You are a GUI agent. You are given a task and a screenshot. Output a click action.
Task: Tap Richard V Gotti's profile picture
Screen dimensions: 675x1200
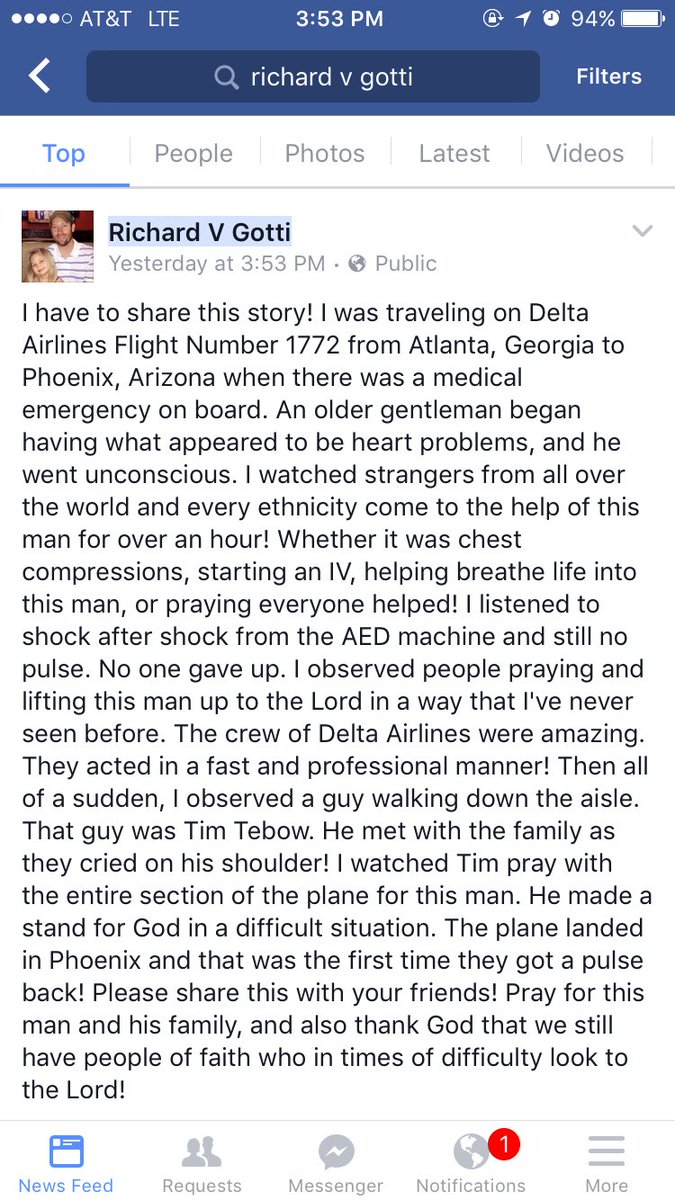pos(58,246)
